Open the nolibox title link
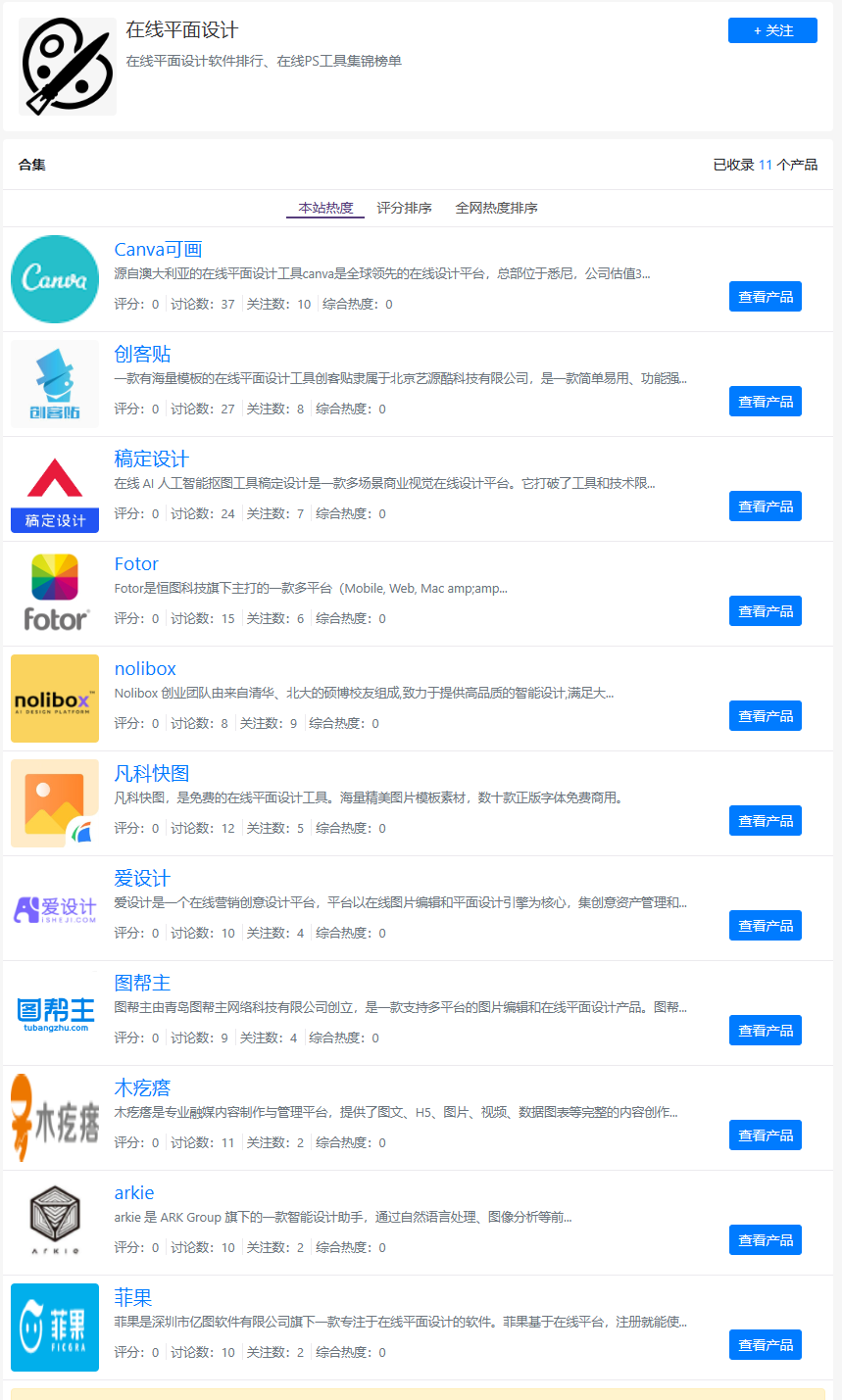The width and height of the screenshot is (842, 1400). [145, 668]
